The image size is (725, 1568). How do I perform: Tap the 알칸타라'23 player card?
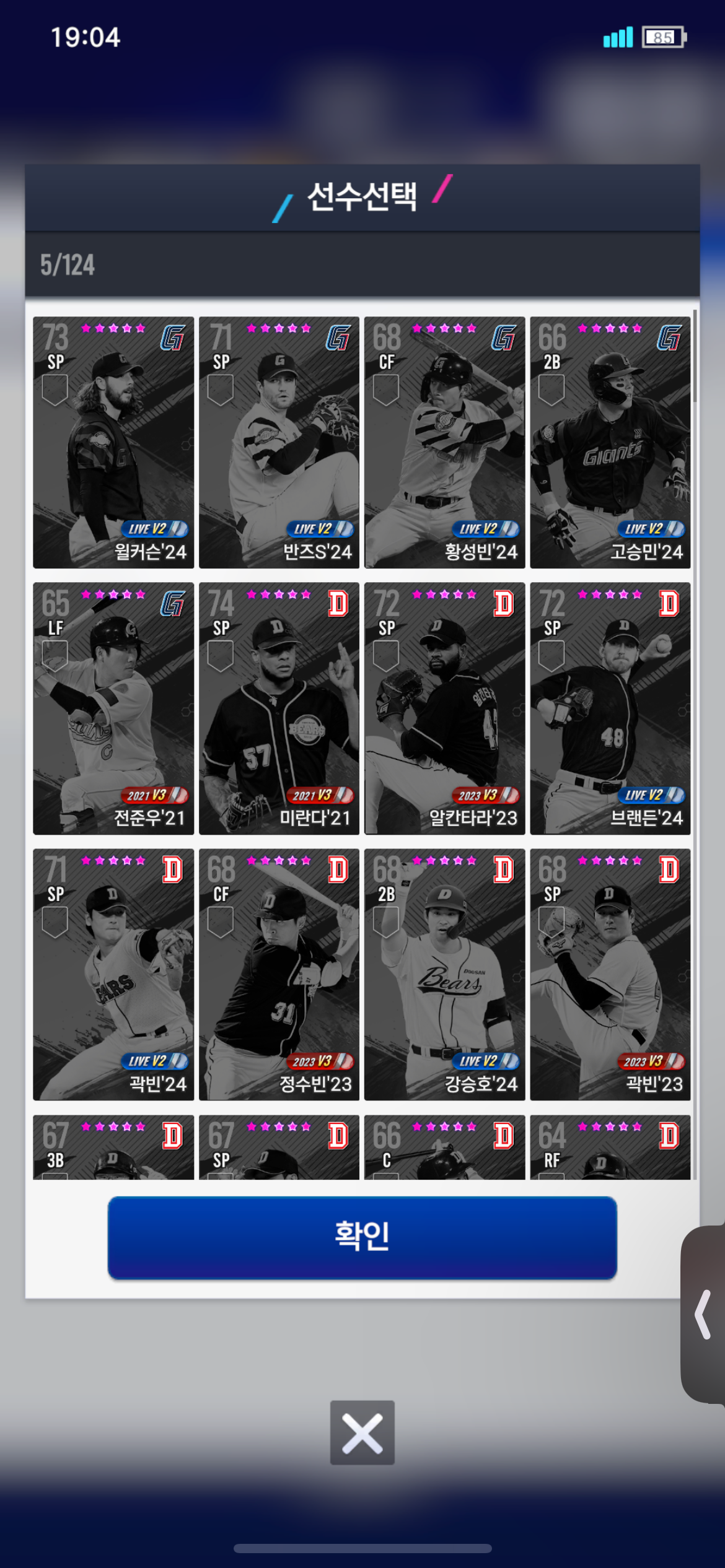click(x=444, y=708)
